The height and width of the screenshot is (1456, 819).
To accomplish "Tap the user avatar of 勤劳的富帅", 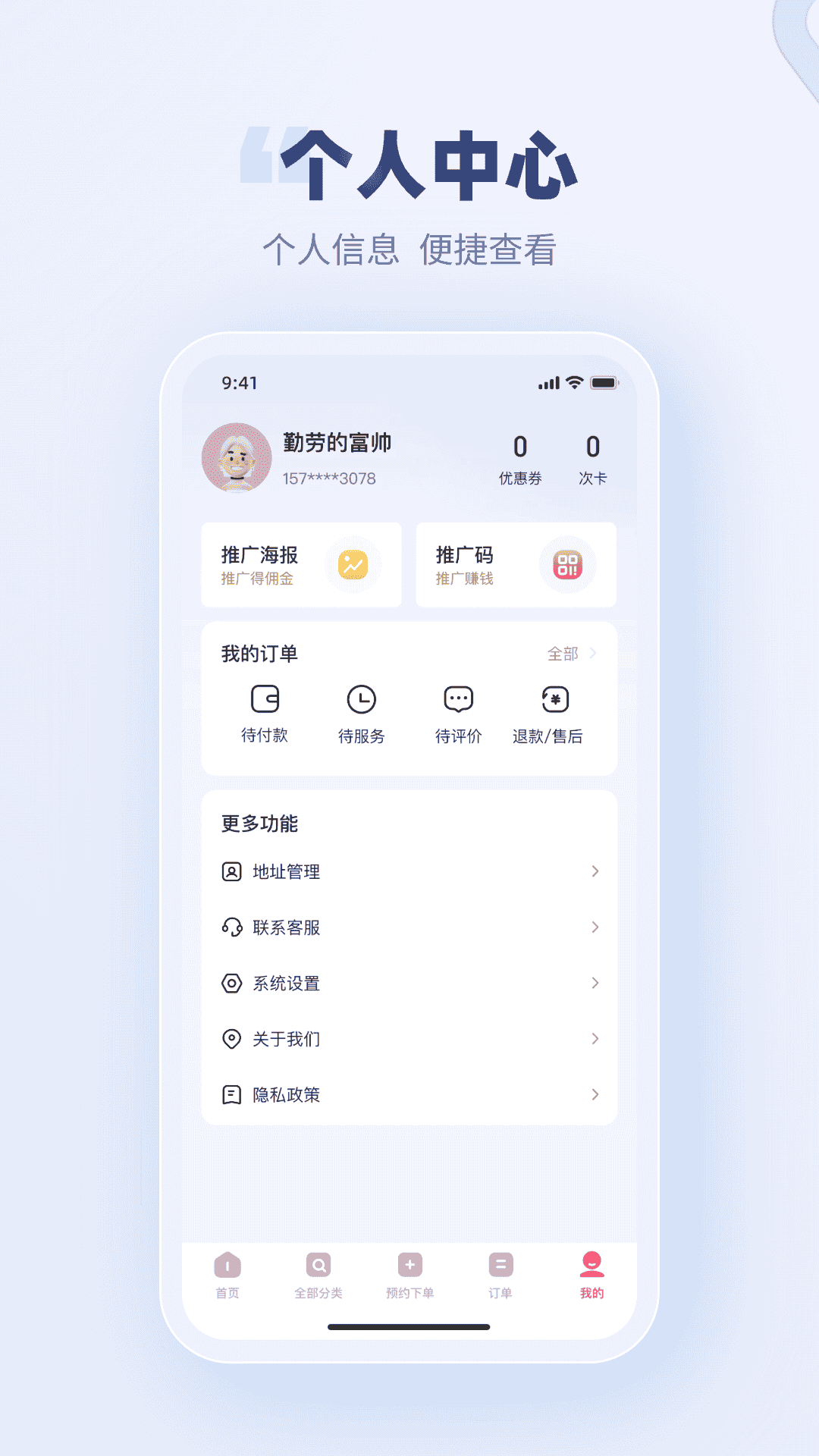I will pos(236,456).
